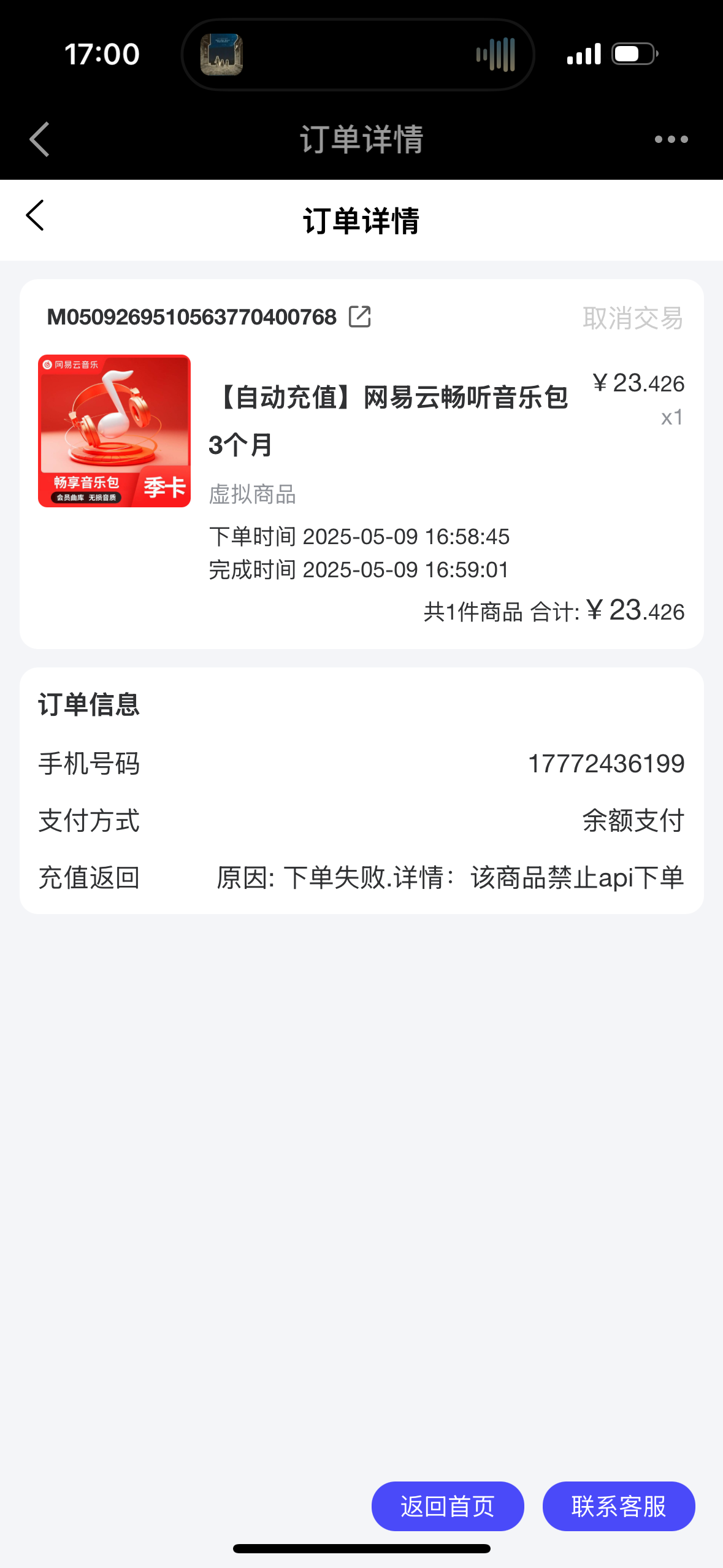Screen dimensions: 723x1568
Task: Tap the 返回首页 button
Action: point(448,1506)
